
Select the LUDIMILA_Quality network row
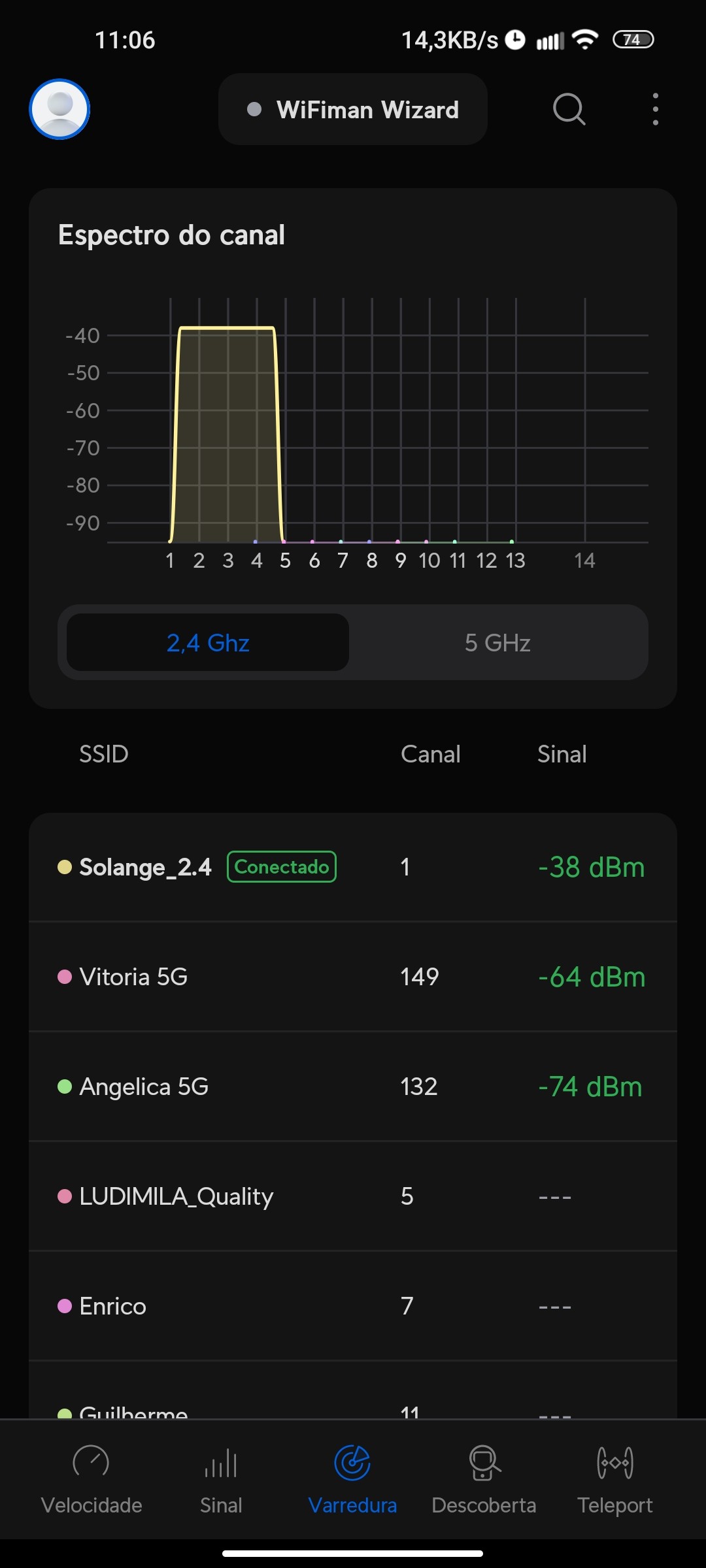[x=353, y=1197]
